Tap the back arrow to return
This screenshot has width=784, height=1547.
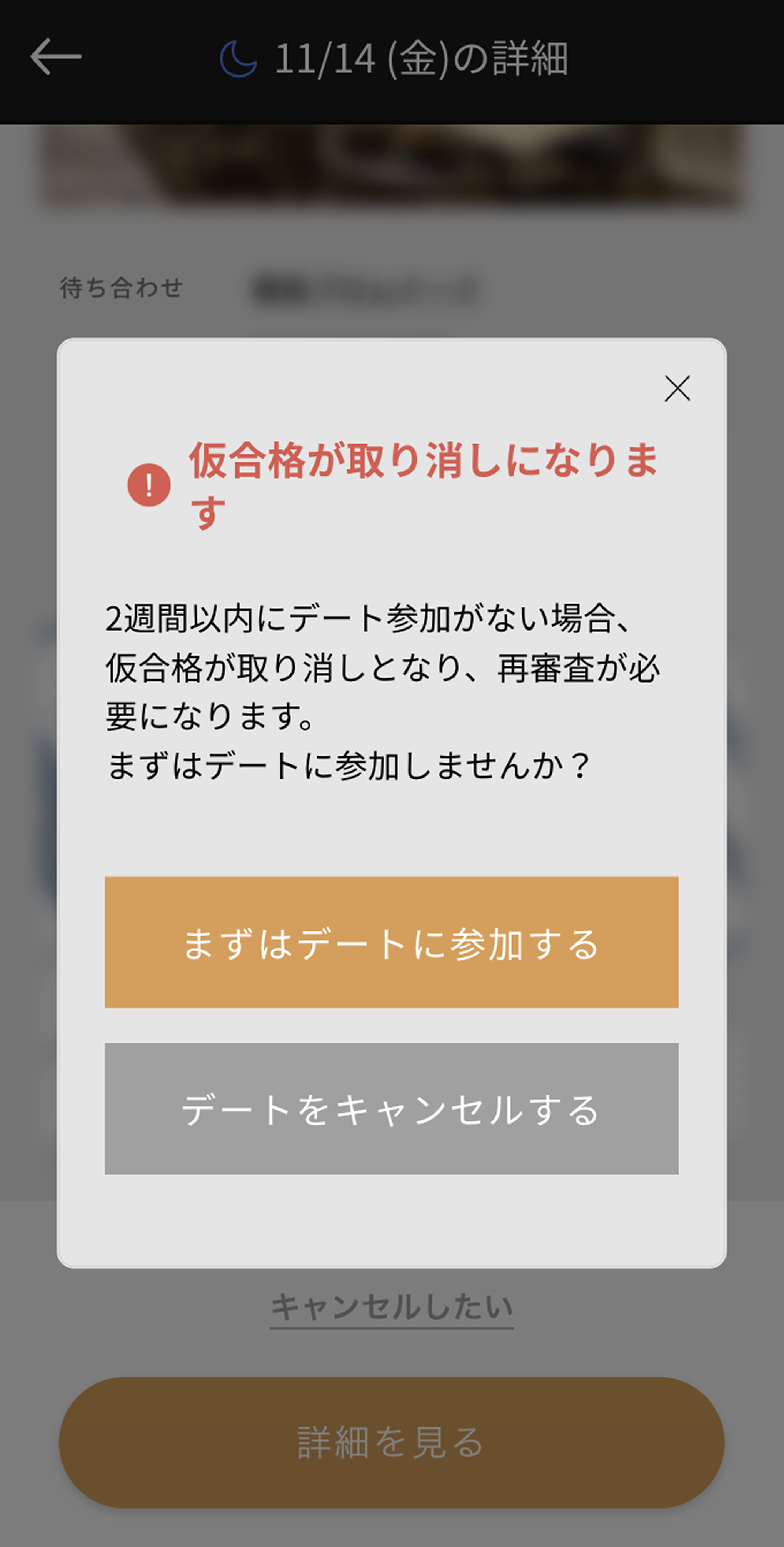[55, 57]
